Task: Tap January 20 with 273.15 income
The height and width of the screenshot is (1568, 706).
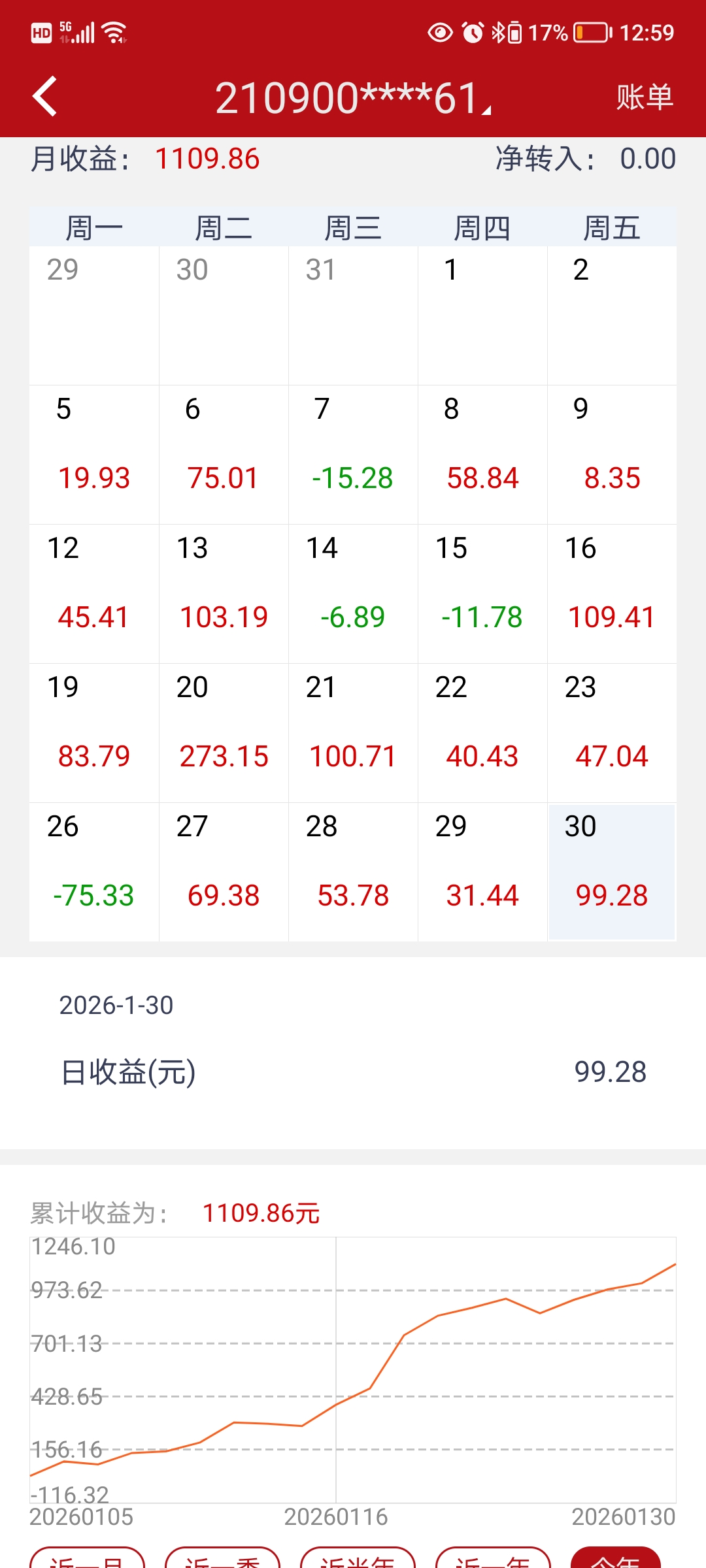Action: click(224, 732)
